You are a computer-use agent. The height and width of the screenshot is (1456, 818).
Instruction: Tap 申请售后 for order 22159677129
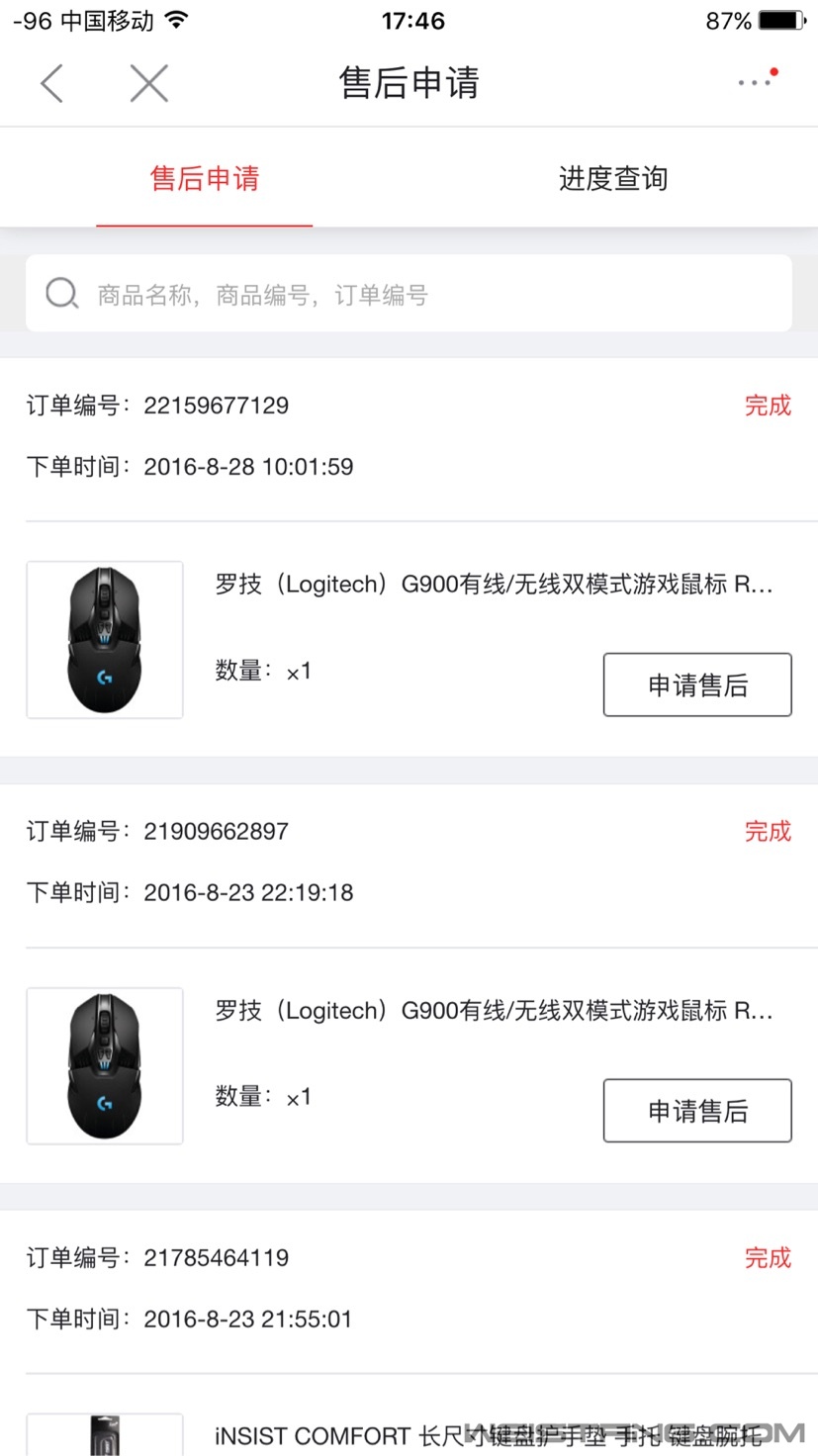pyautogui.click(x=696, y=684)
